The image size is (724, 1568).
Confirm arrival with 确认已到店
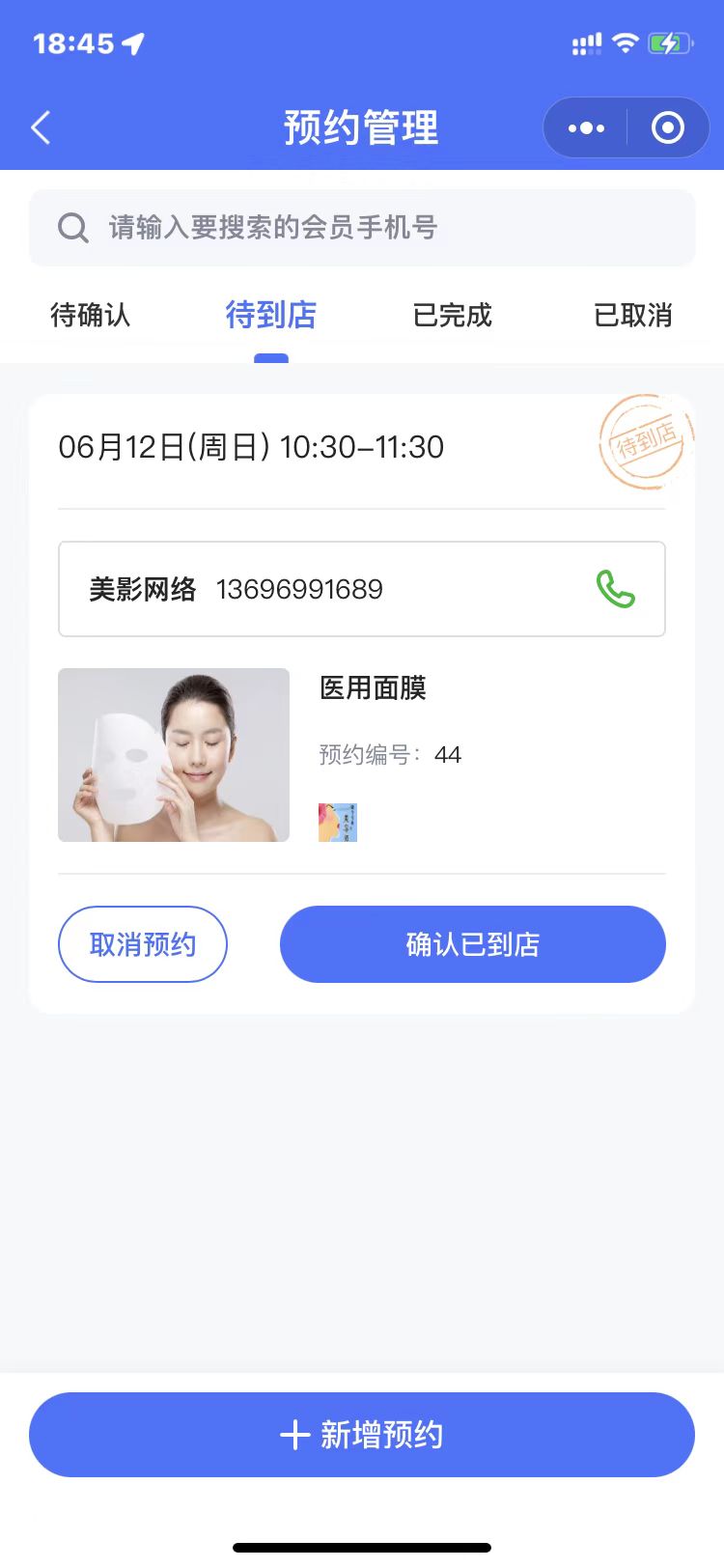click(x=473, y=944)
